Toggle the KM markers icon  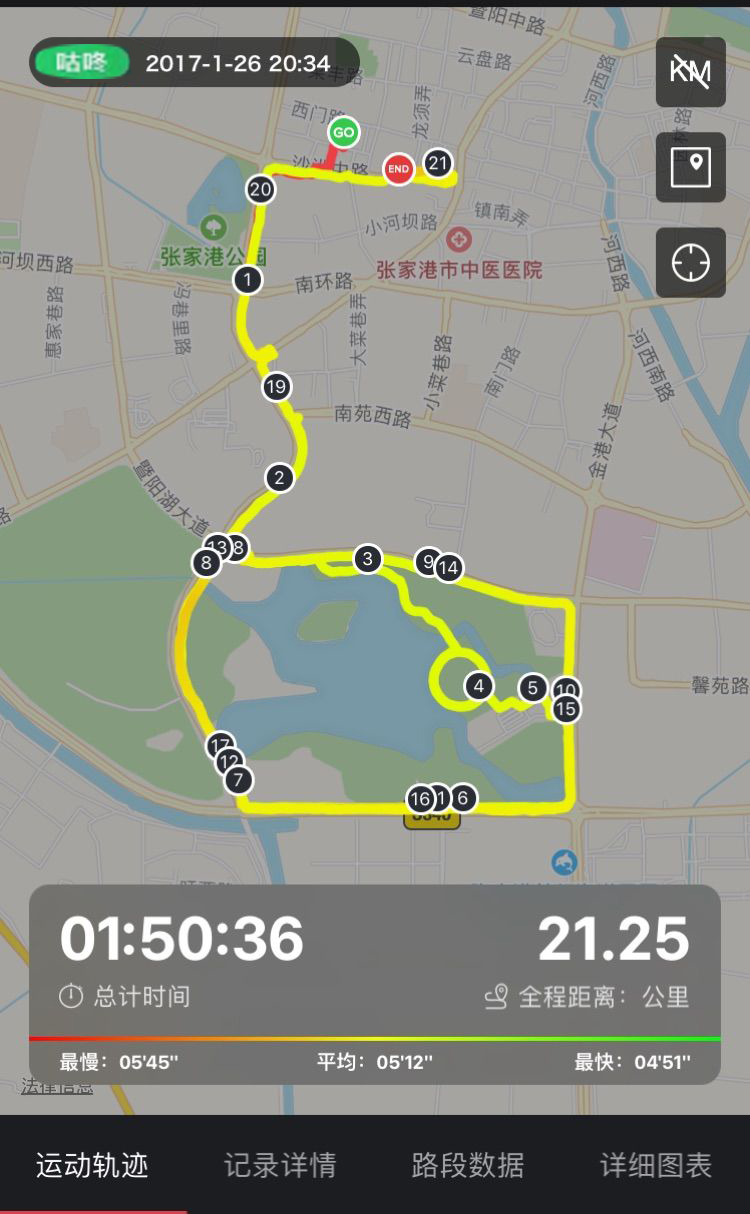[x=690, y=72]
